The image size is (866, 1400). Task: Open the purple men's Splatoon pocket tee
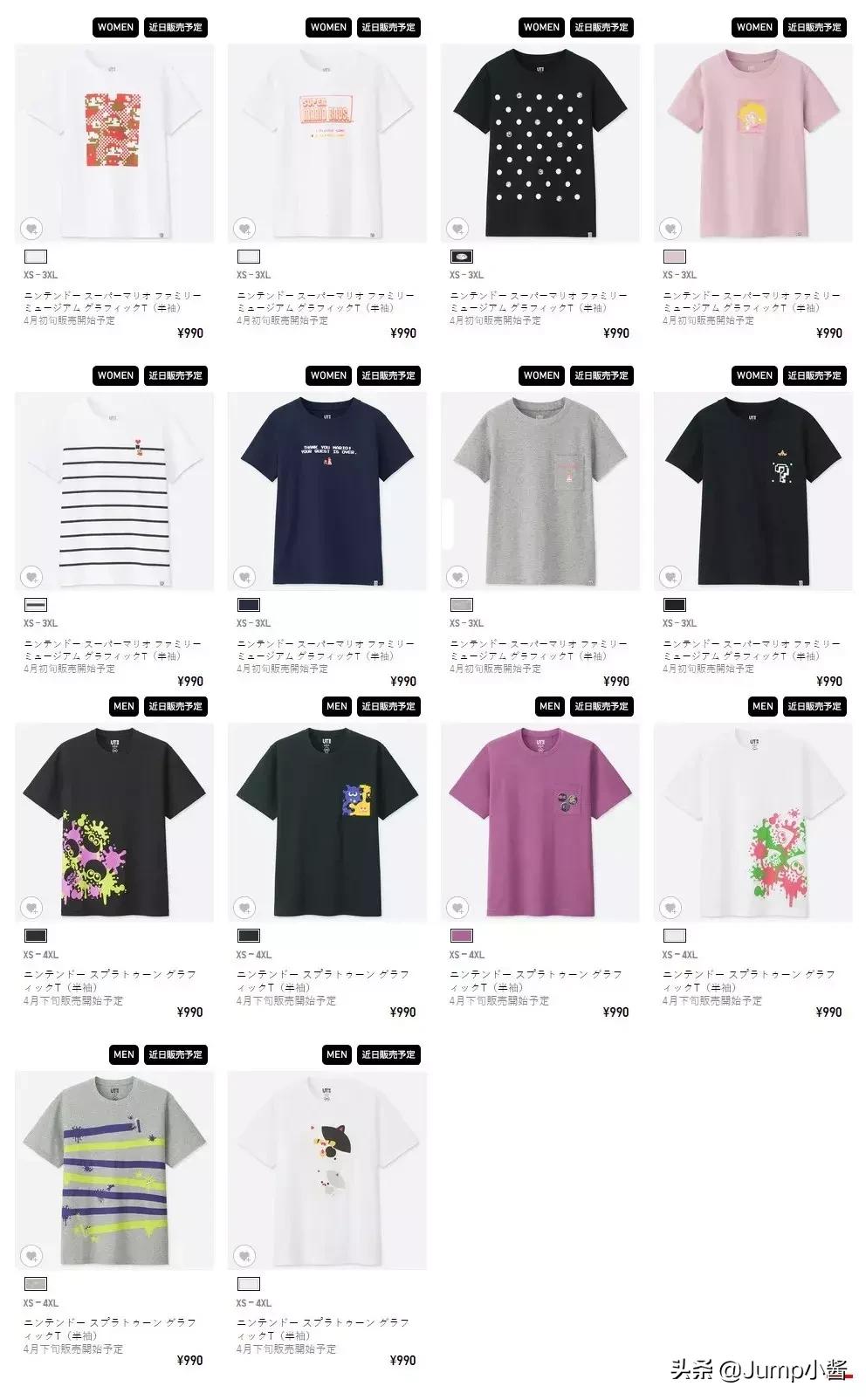540,822
